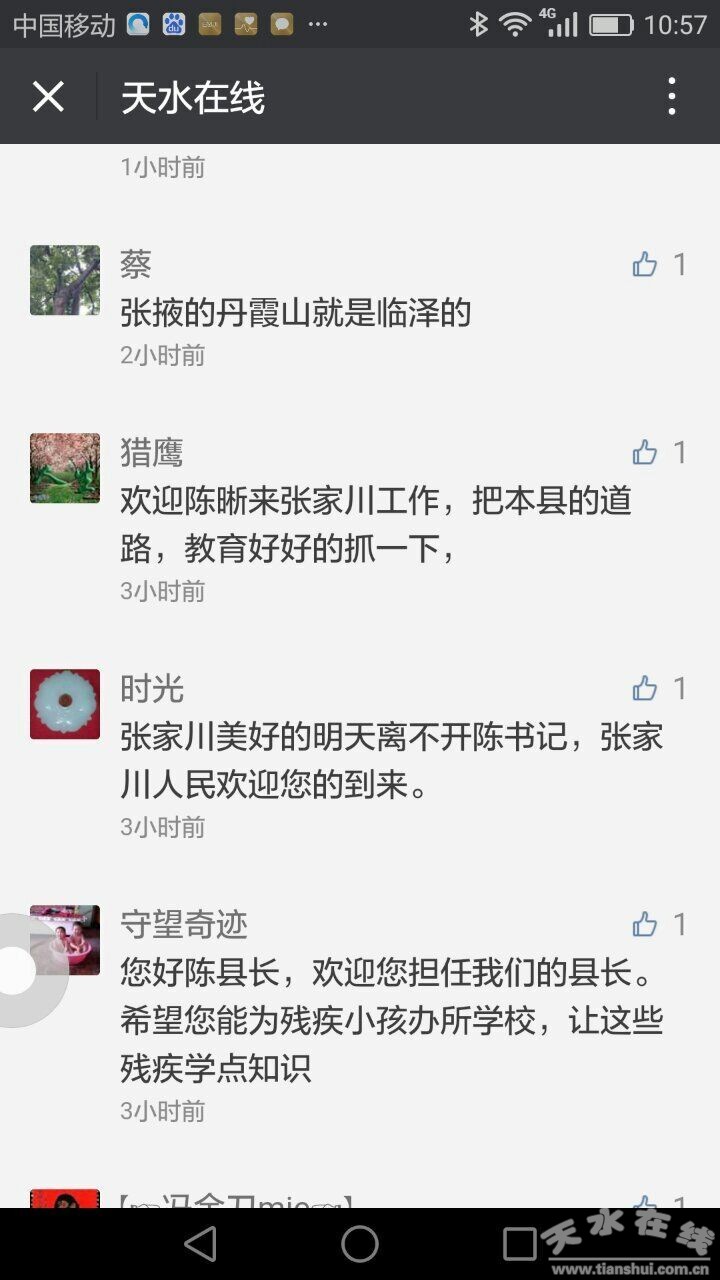720x1280 pixels.
Task: Go back with system back button
Action: pyautogui.click(x=201, y=1244)
